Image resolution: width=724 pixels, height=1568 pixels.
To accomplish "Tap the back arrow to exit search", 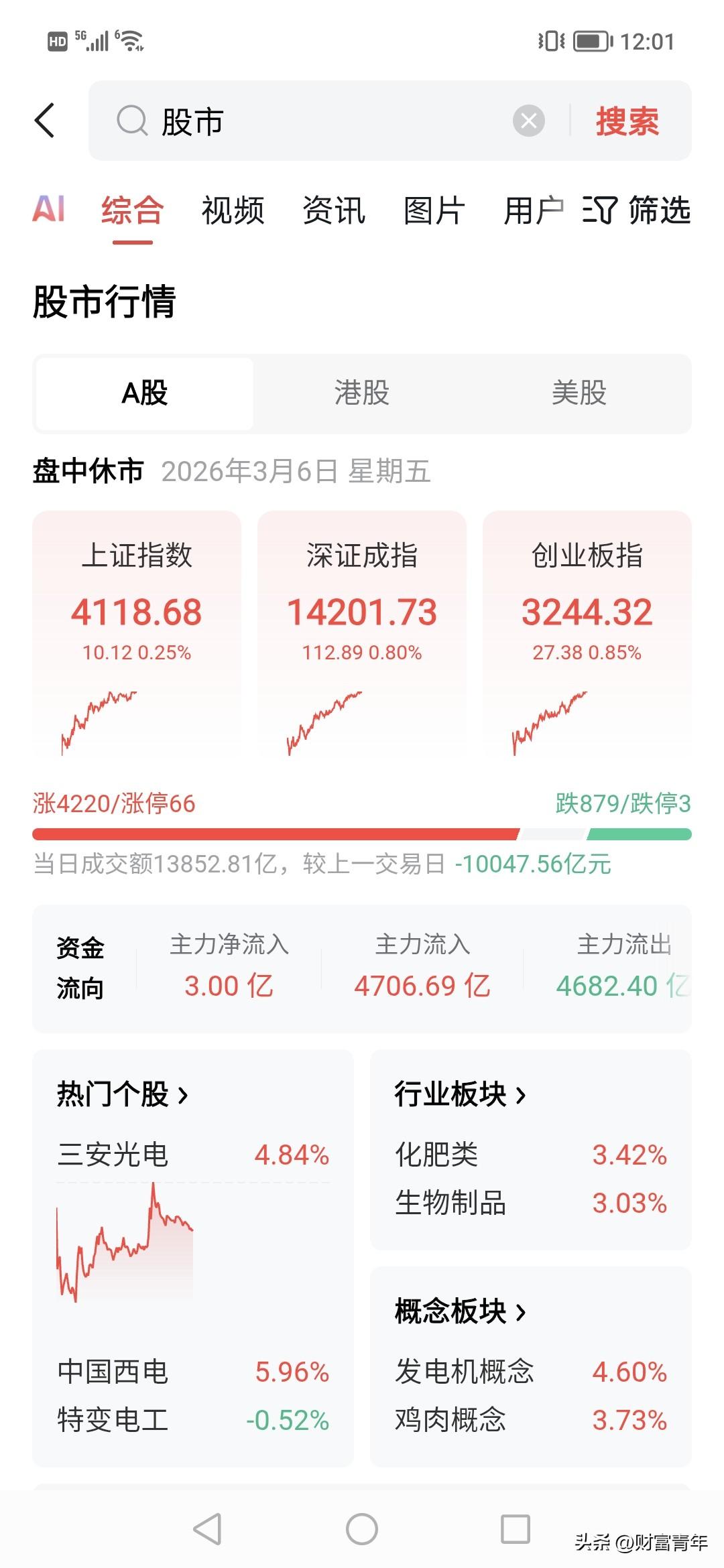I will (x=44, y=121).
